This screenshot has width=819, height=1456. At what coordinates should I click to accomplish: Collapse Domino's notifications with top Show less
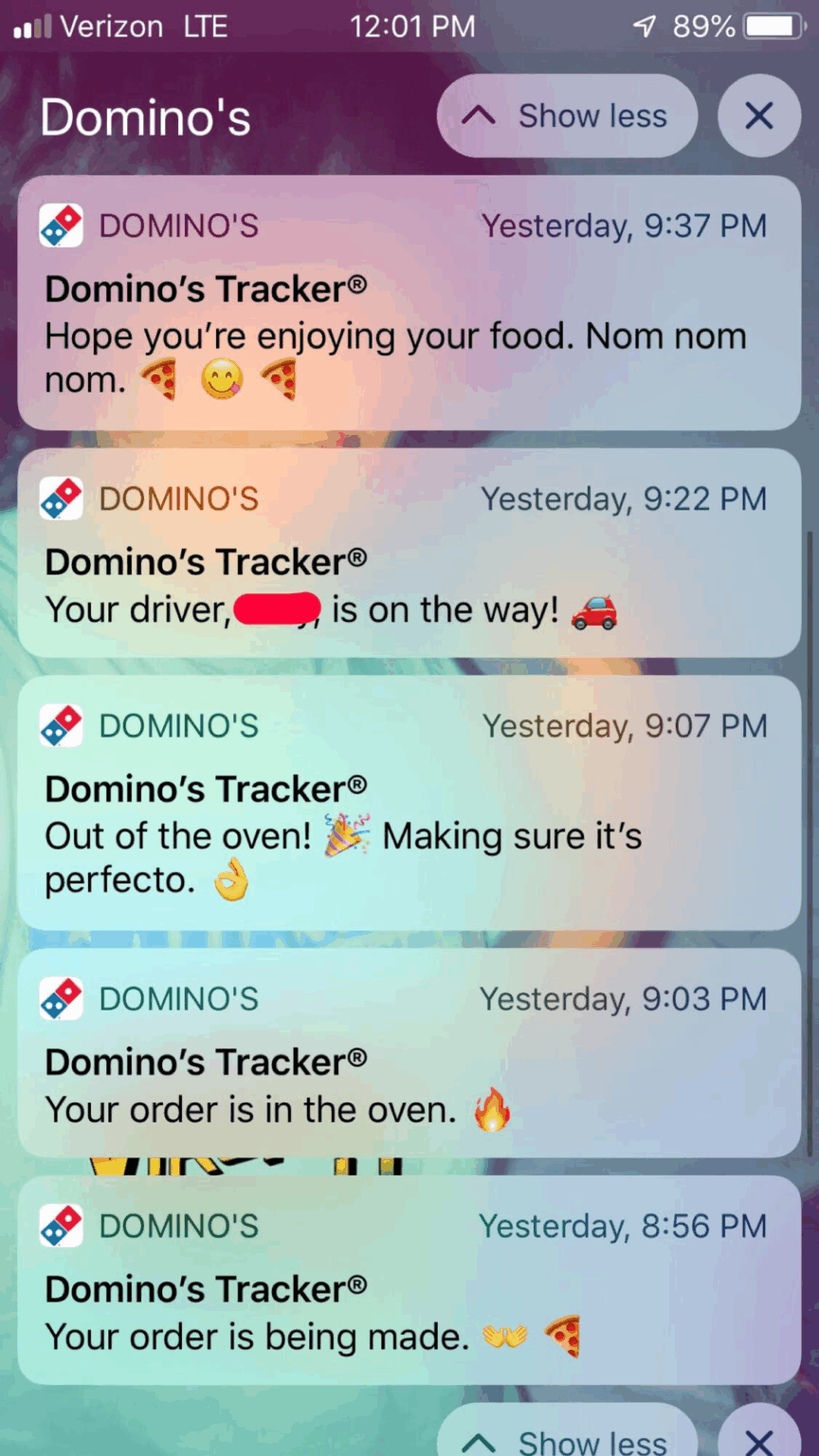tap(566, 117)
